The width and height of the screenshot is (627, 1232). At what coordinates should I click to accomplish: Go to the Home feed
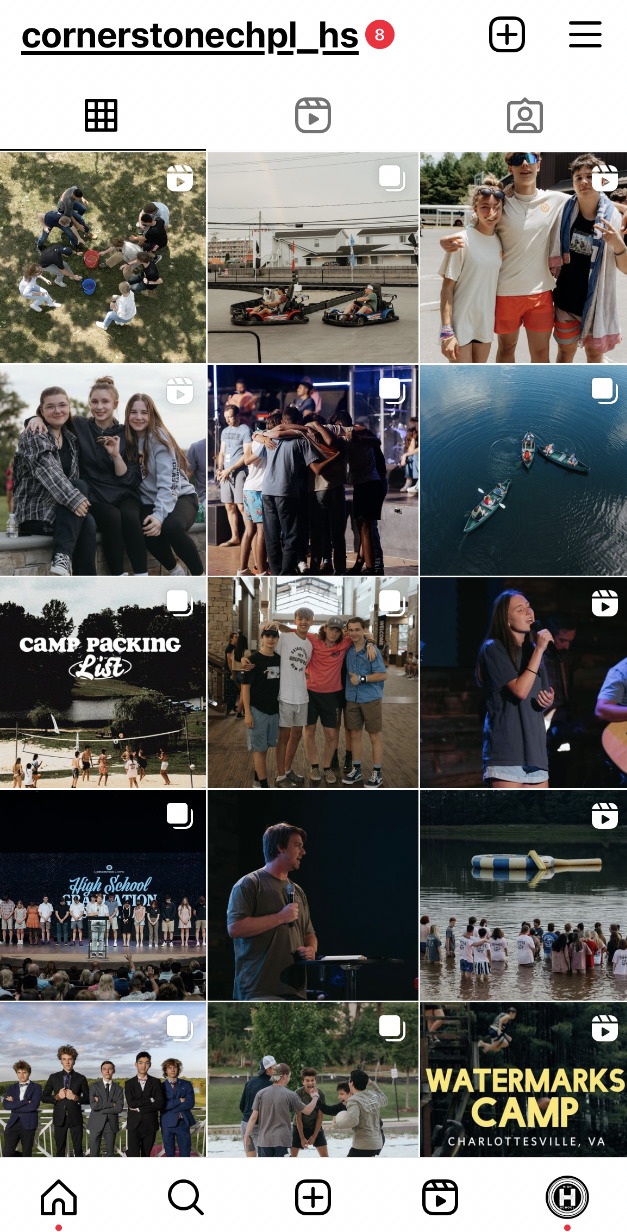coord(58,1196)
